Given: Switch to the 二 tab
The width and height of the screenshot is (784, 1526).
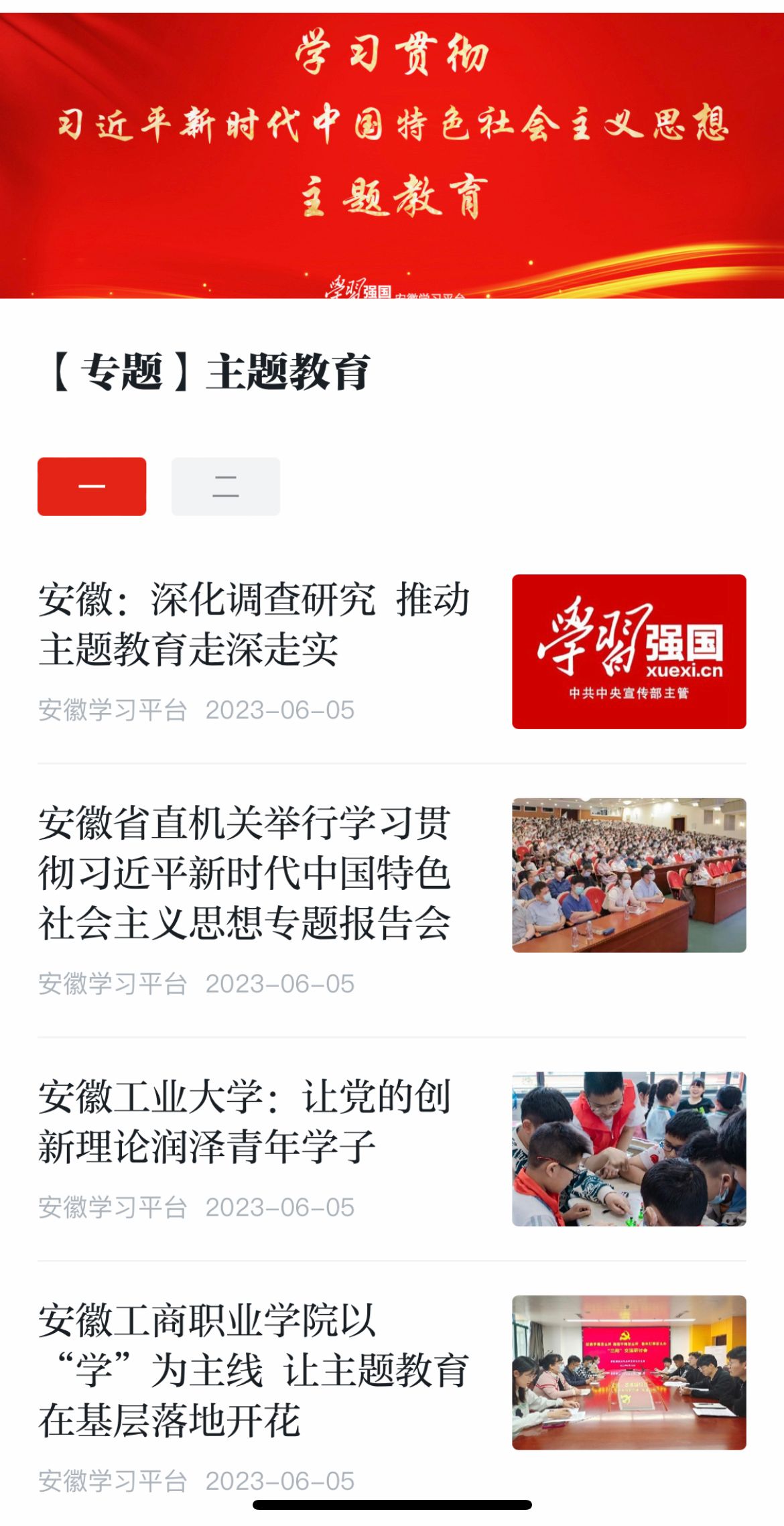Looking at the screenshot, I should (x=226, y=487).
